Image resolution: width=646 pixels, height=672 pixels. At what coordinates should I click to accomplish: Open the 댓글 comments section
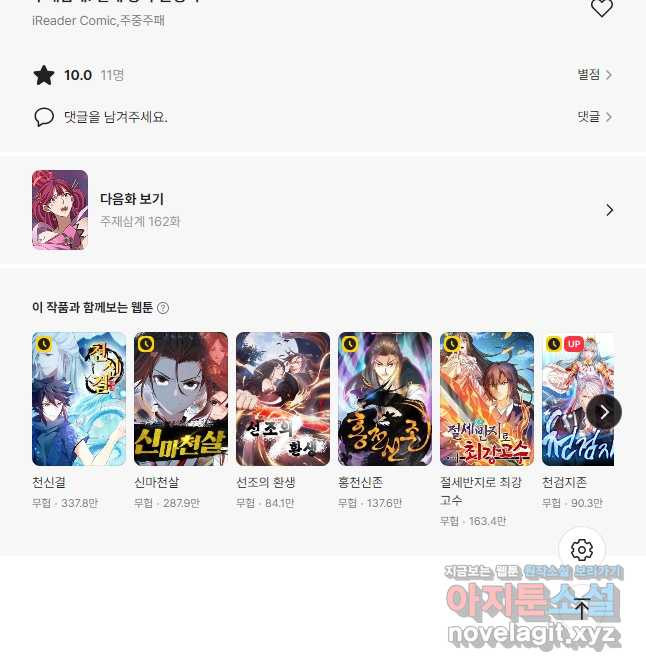pyautogui.click(x=595, y=117)
